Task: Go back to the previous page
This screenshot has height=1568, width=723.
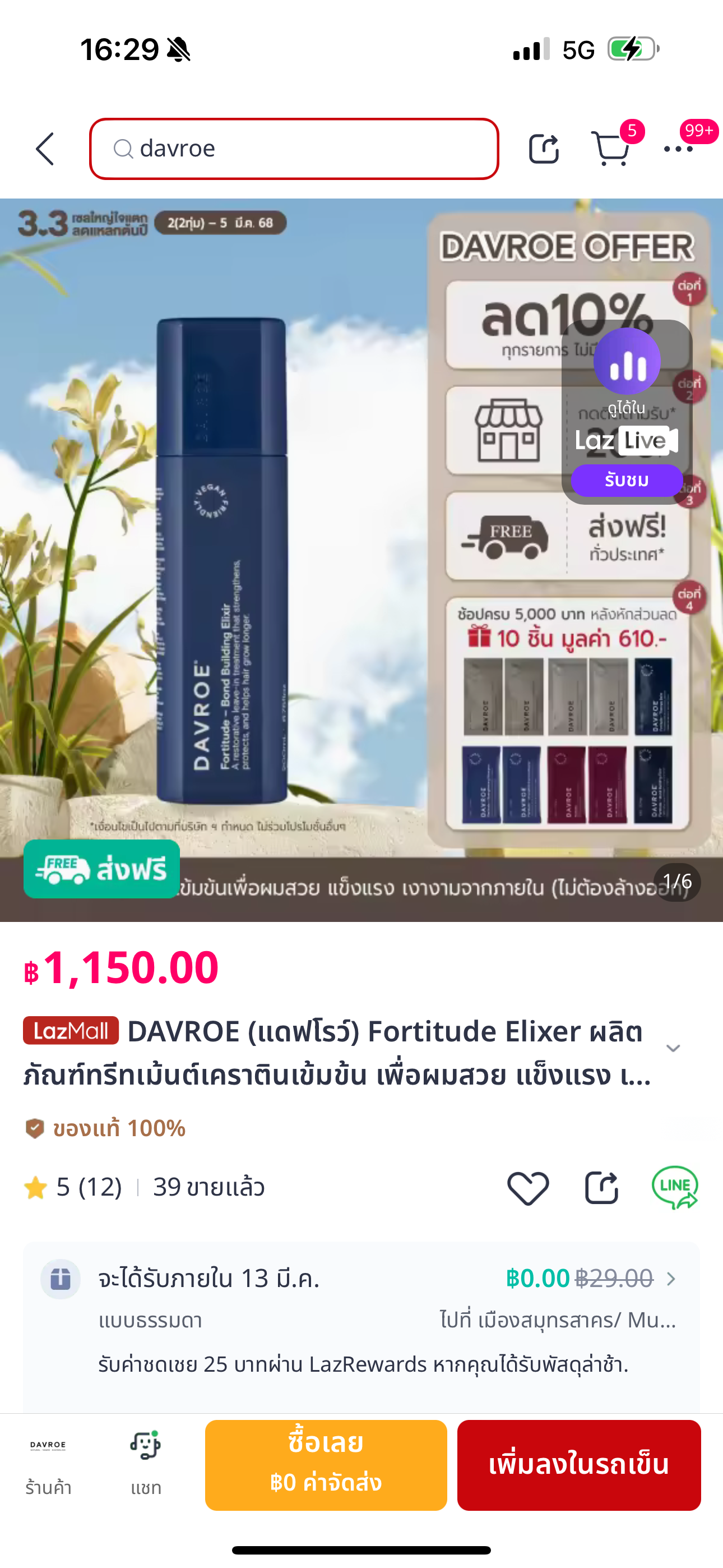Action: click(45, 149)
